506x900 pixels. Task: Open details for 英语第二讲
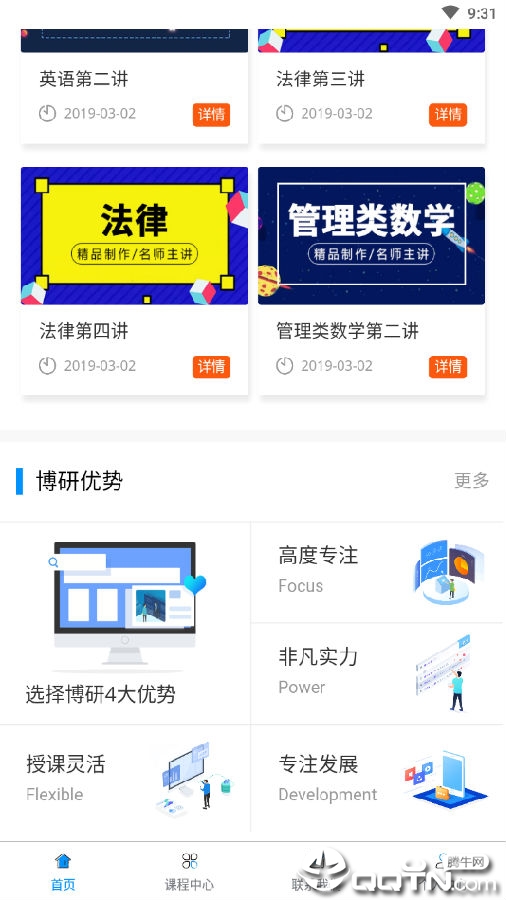211,114
